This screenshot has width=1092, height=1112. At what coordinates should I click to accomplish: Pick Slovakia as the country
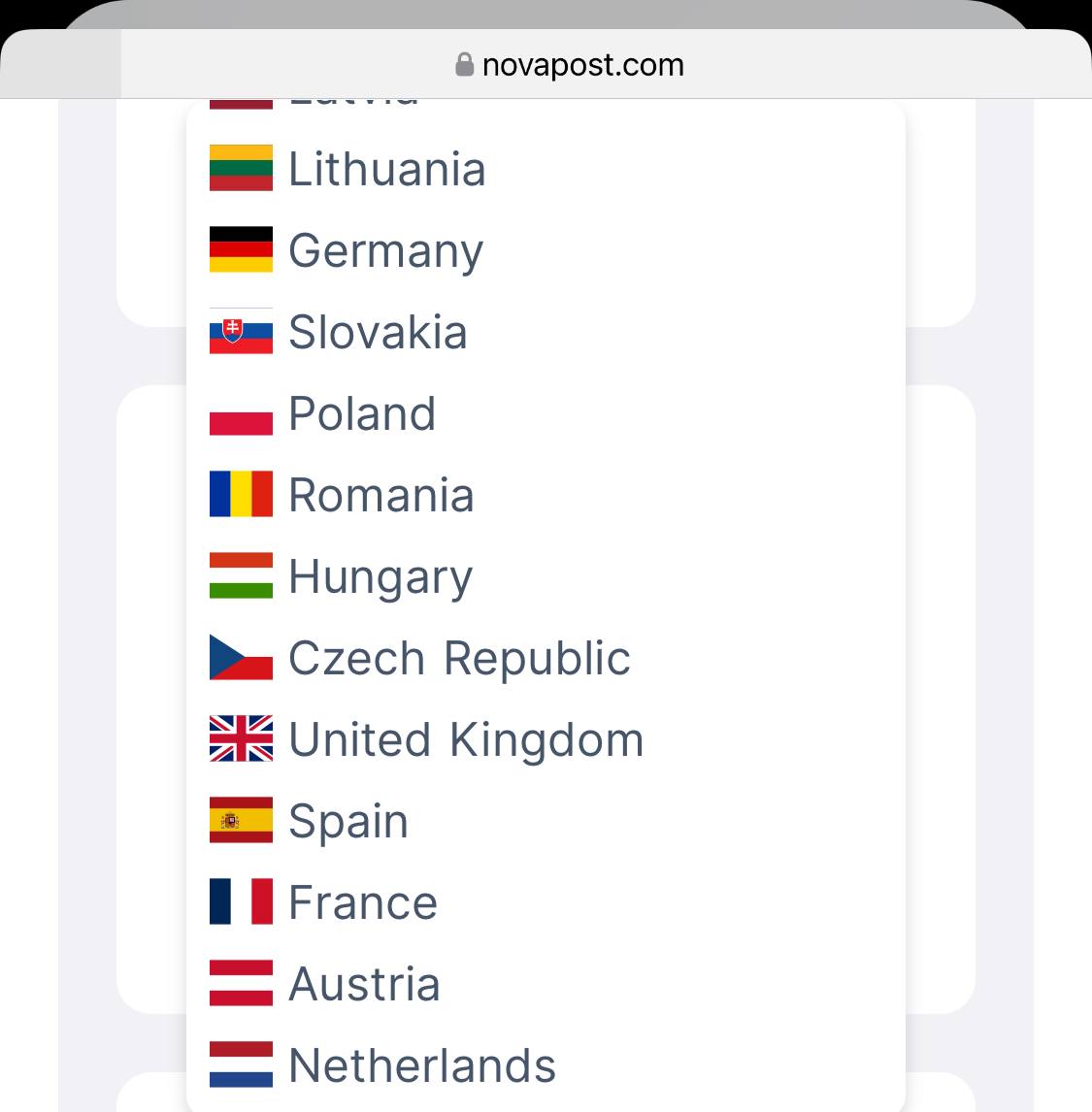[x=378, y=332]
